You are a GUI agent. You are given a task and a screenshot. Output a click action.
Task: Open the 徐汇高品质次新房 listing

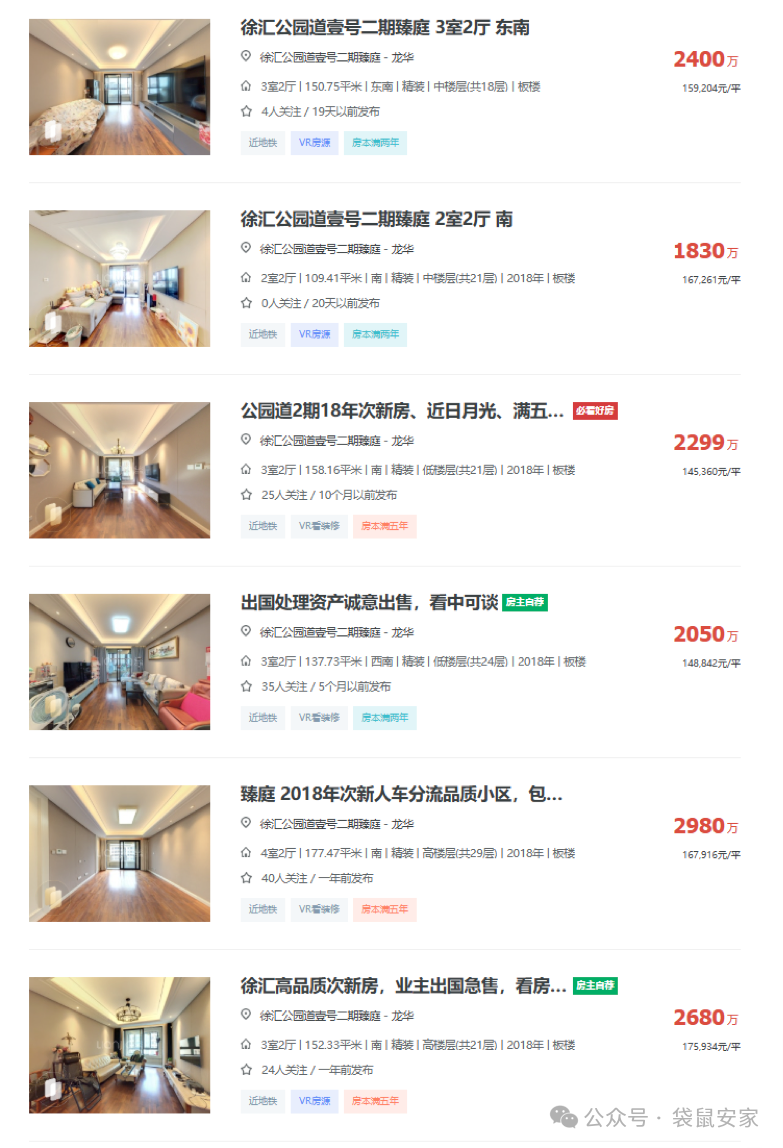tap(403, 986)
